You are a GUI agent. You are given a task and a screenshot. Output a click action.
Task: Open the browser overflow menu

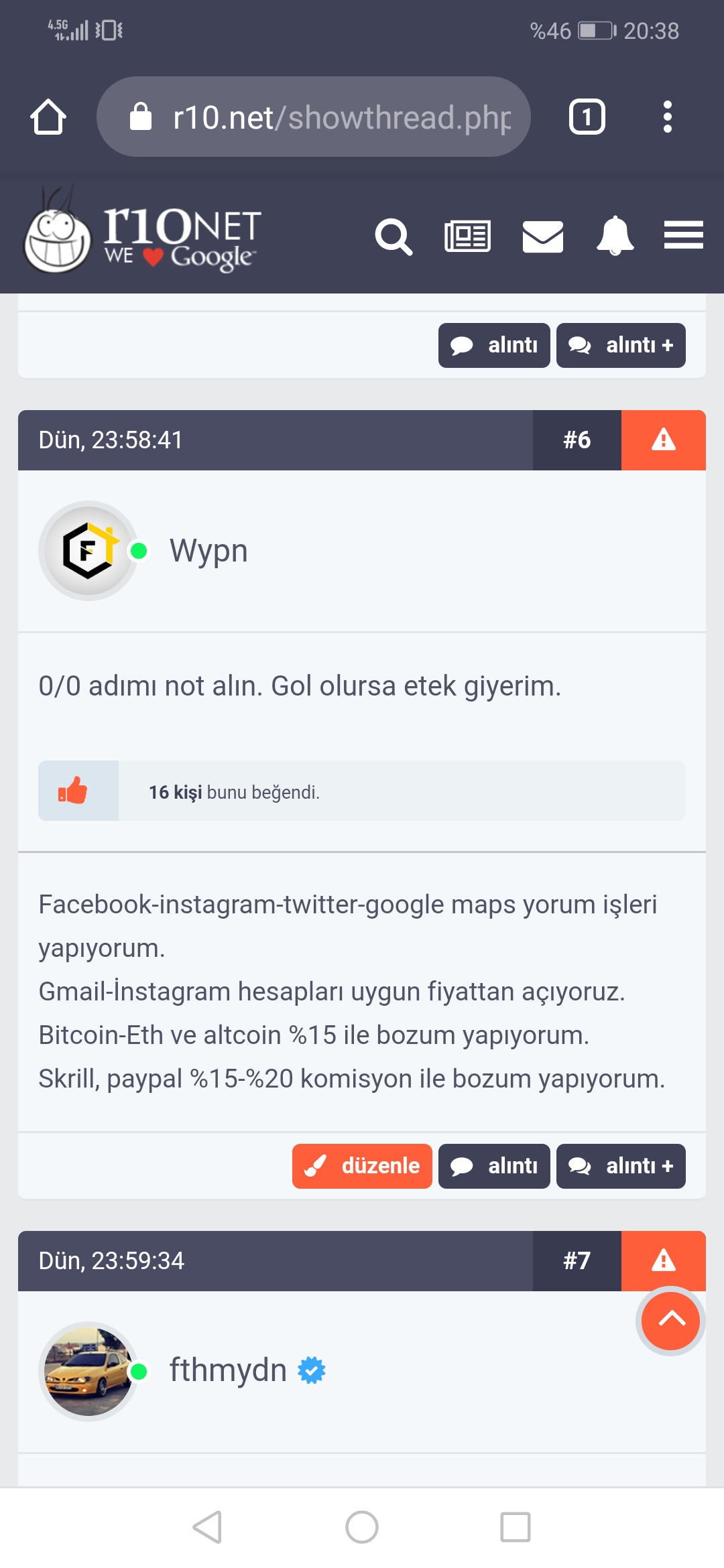[x=667, y=117]
